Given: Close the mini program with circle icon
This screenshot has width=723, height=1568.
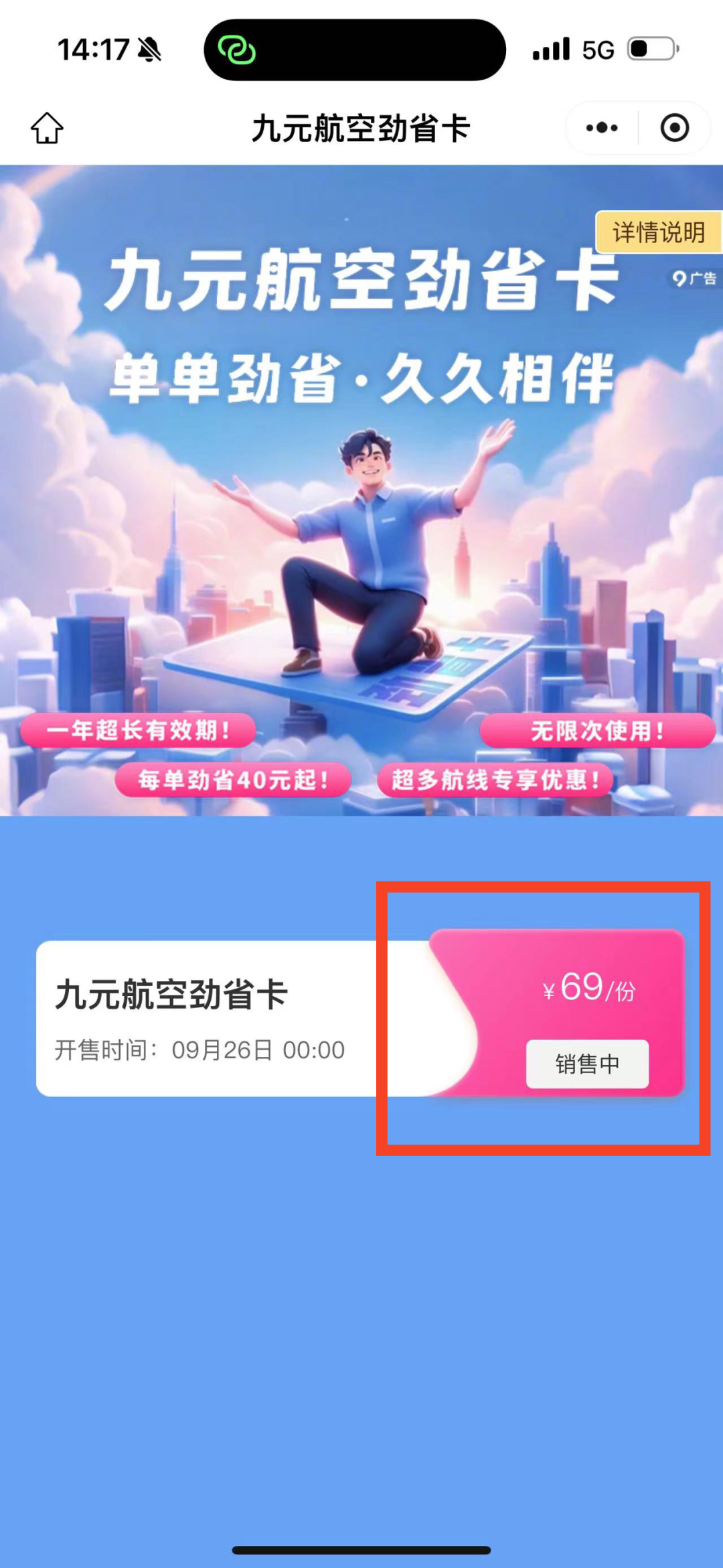Looking at the screenshot, I should click(x=674, y=128).
